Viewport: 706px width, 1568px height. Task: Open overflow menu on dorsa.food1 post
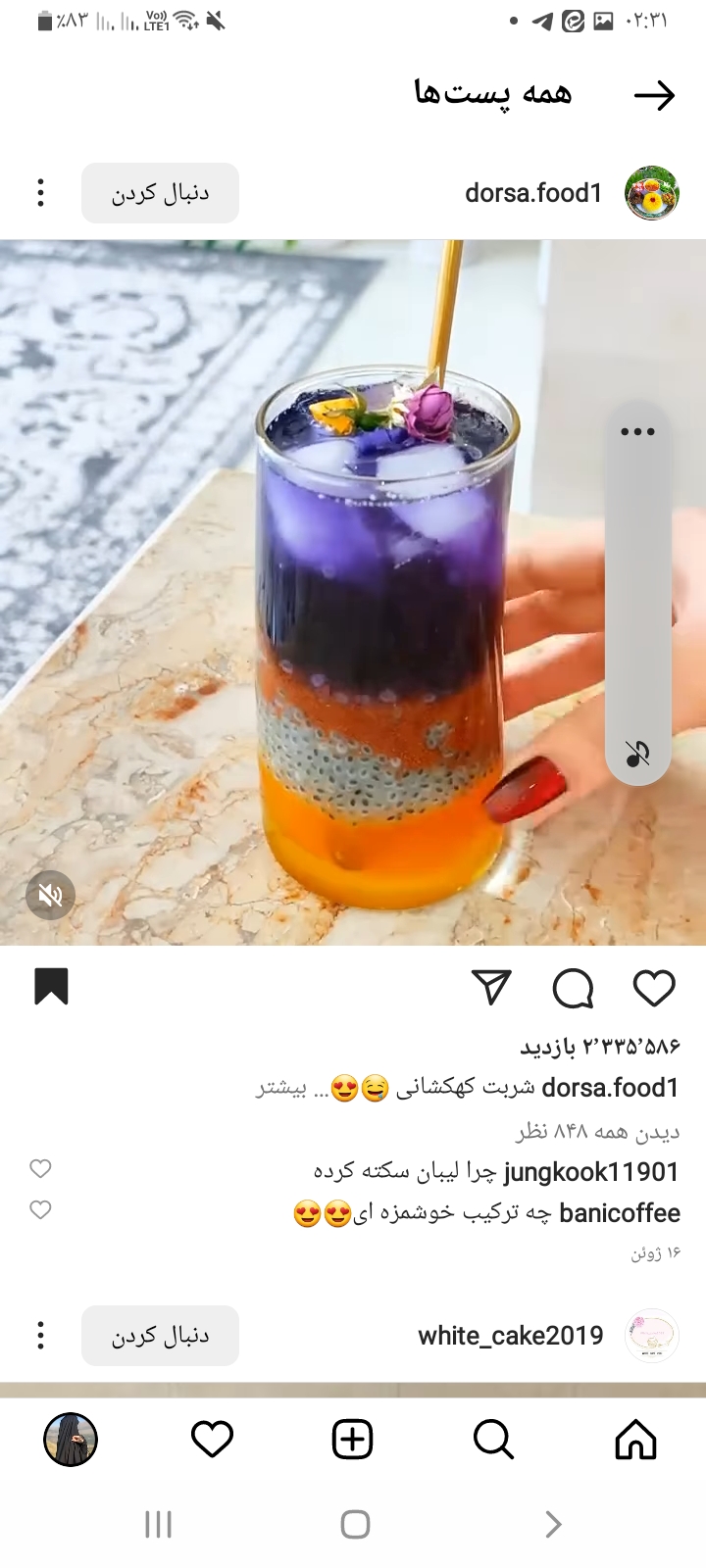(x=40, y=193)
